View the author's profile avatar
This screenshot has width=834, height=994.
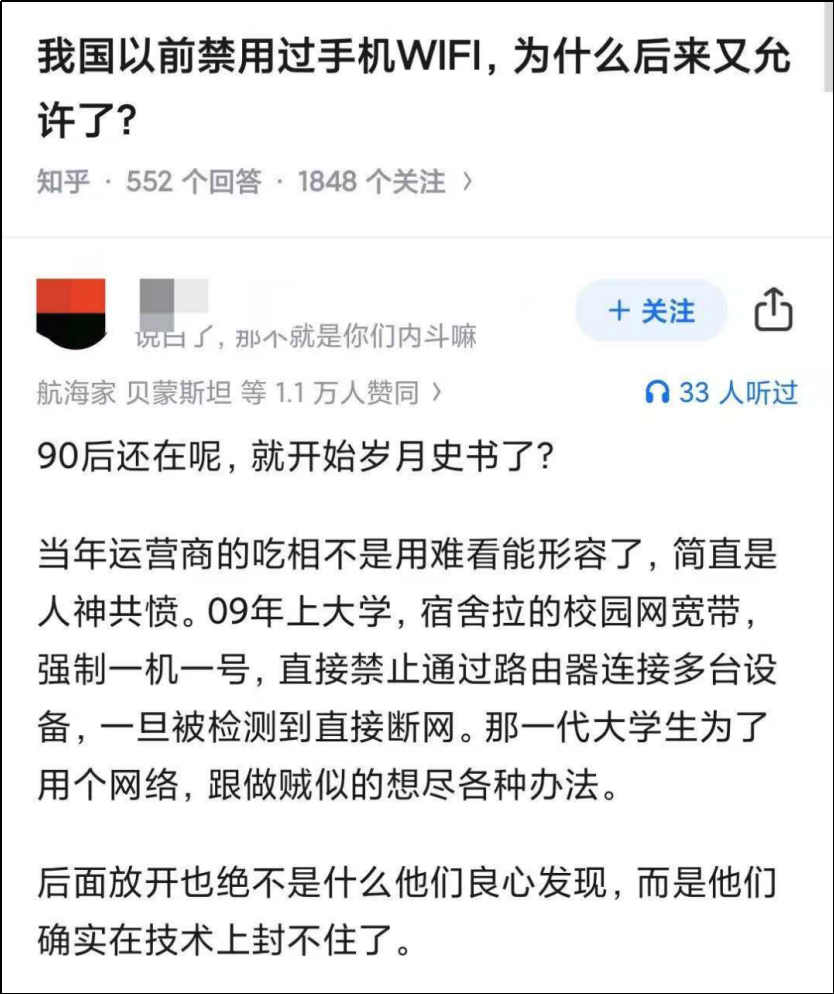point(71,313)
